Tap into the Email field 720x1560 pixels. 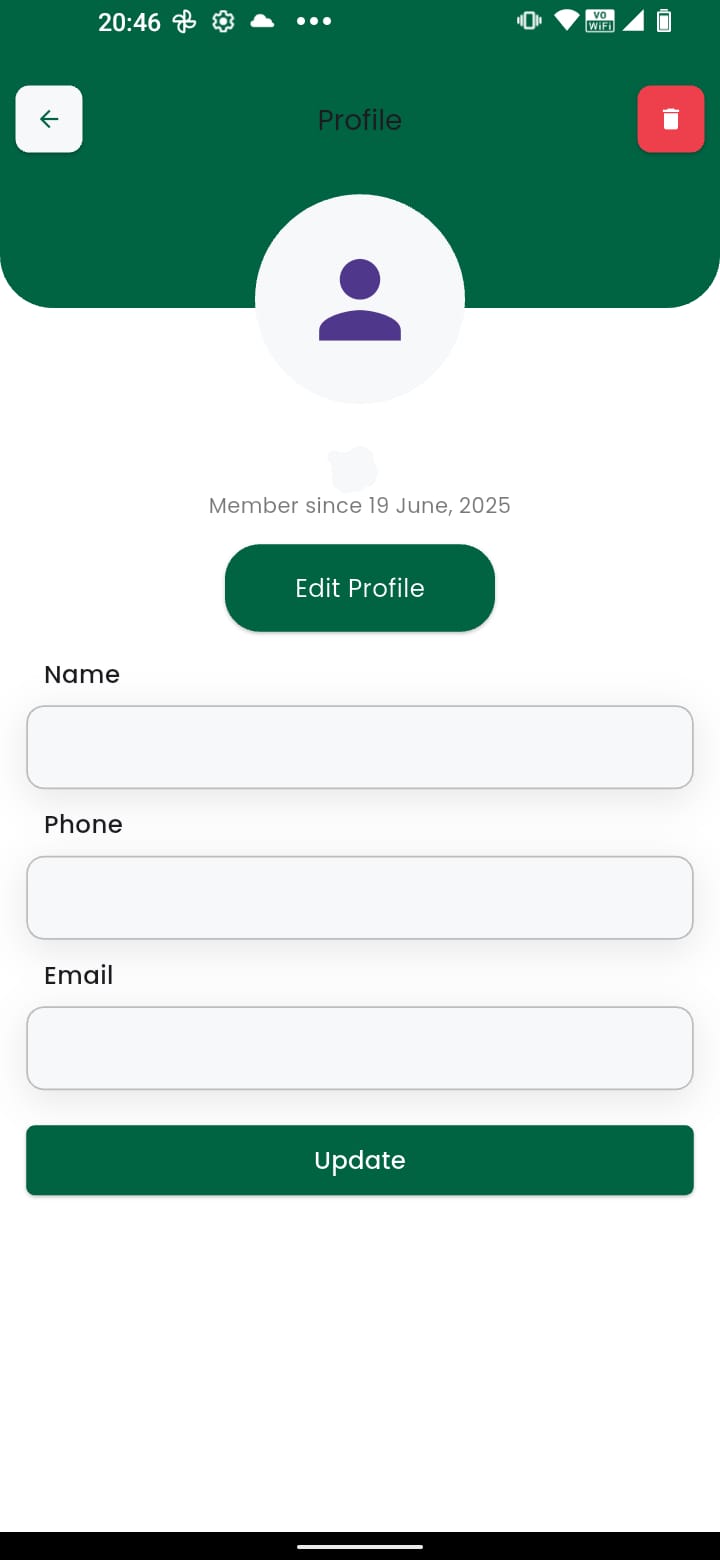(360, 1047)
